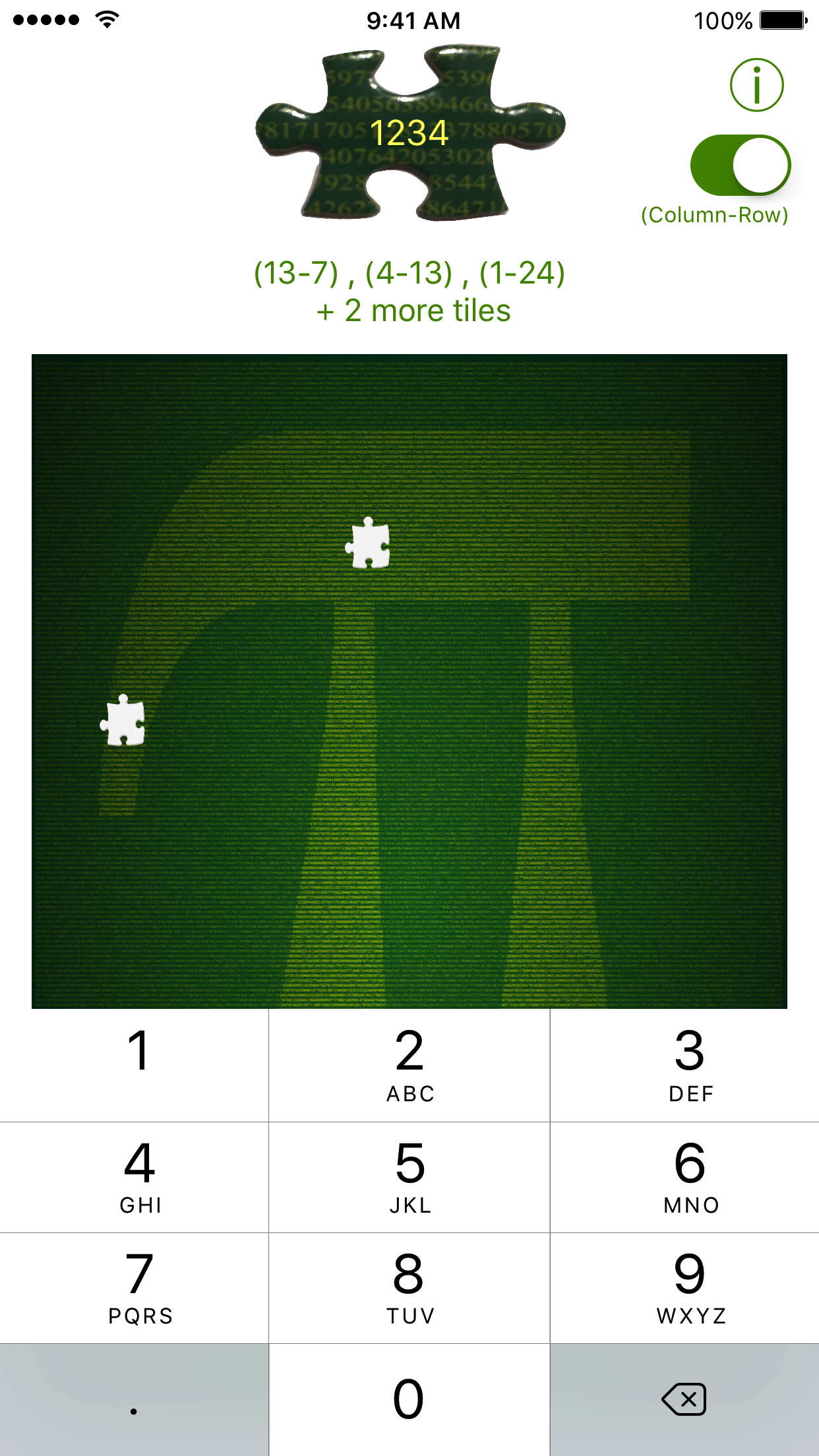Enter digit 5 on the keypad
The height and width of the screenshot is (1456, 819).
point(409,1177)
